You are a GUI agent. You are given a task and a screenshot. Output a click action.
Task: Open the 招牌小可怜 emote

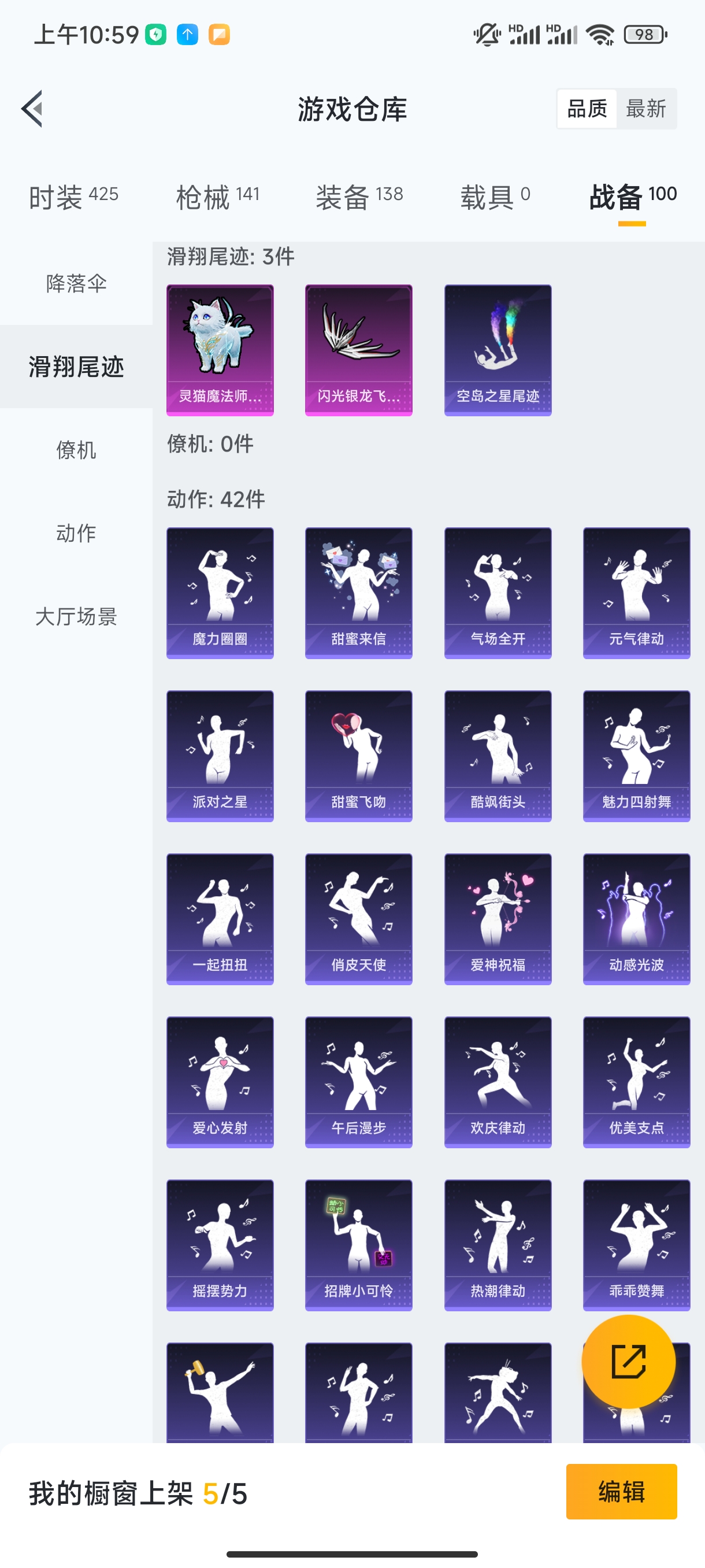(359, 1245)
